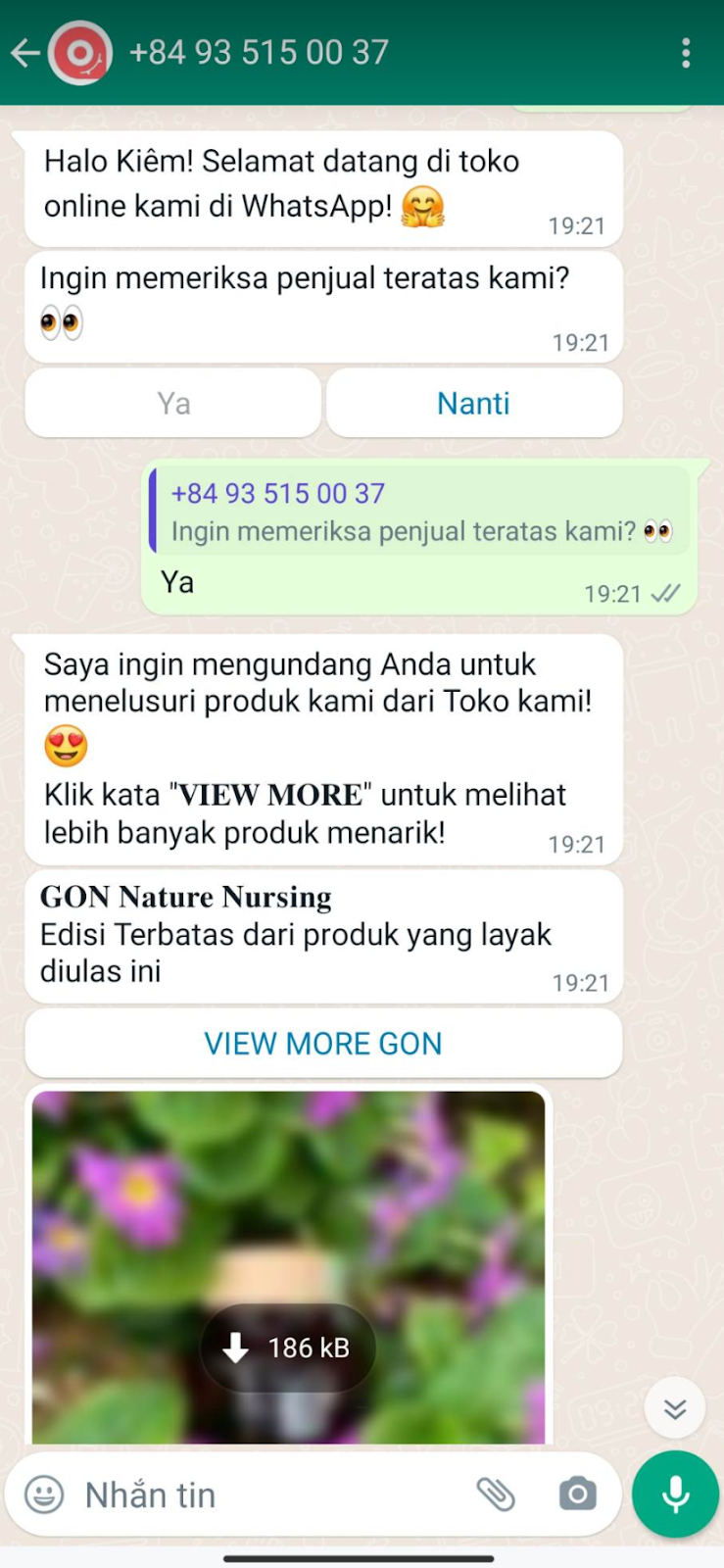This screenshot has height=1568, width=724.
Task: Open the chat overflow menu
Action: click(686, 53)
